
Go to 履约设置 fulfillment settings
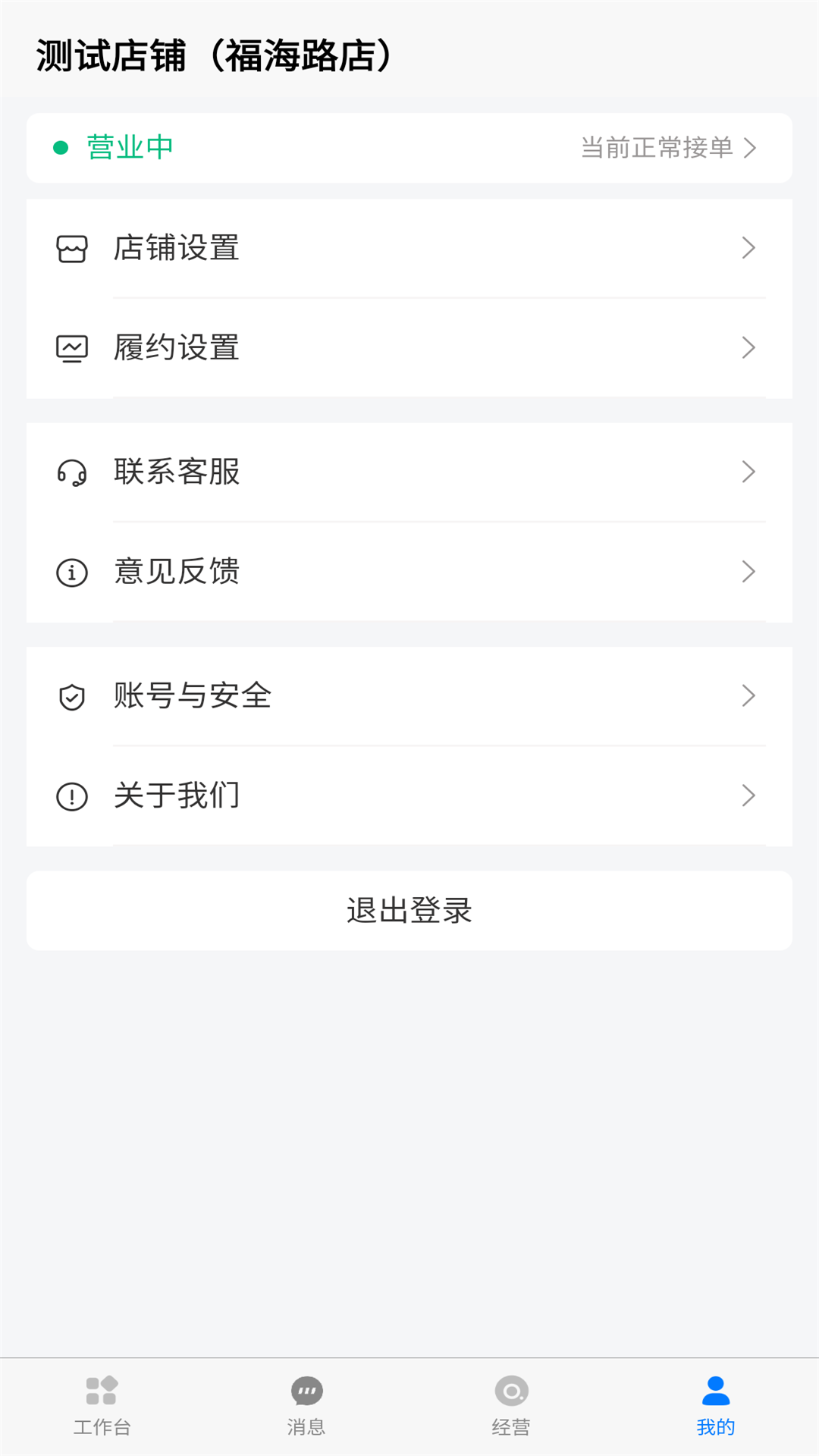tap(409, 347)
